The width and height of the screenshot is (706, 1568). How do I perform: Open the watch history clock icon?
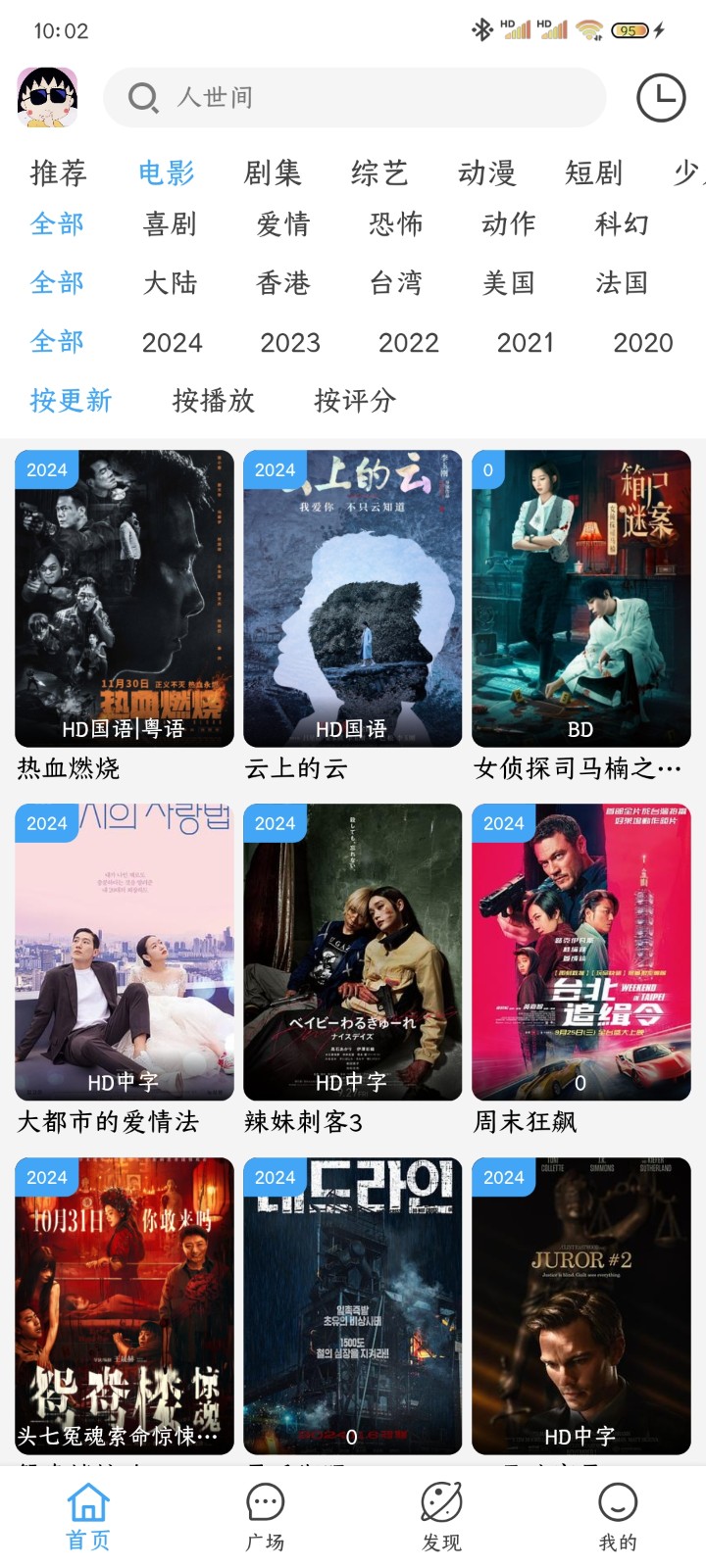pos(661,97)
